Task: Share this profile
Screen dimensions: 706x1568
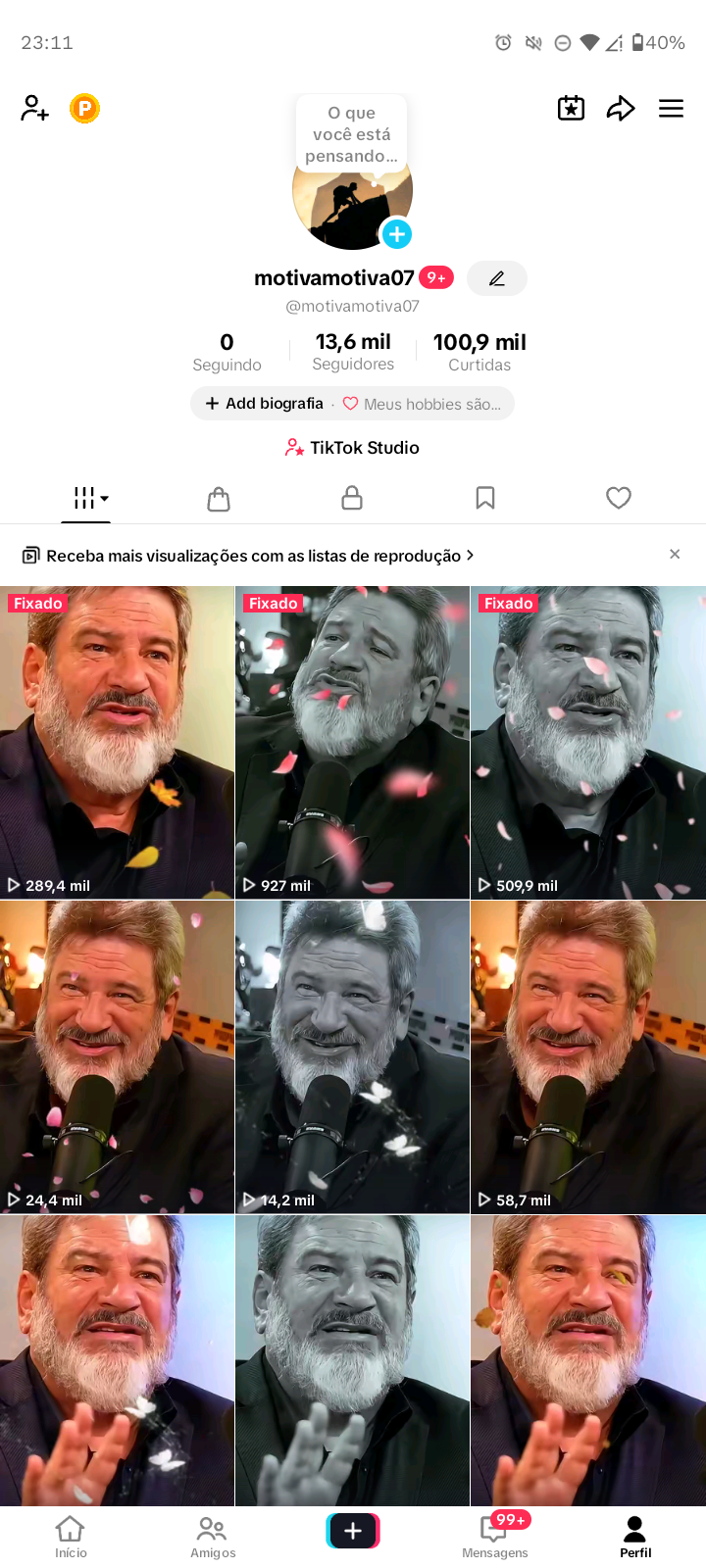Action: pos(621,108)
